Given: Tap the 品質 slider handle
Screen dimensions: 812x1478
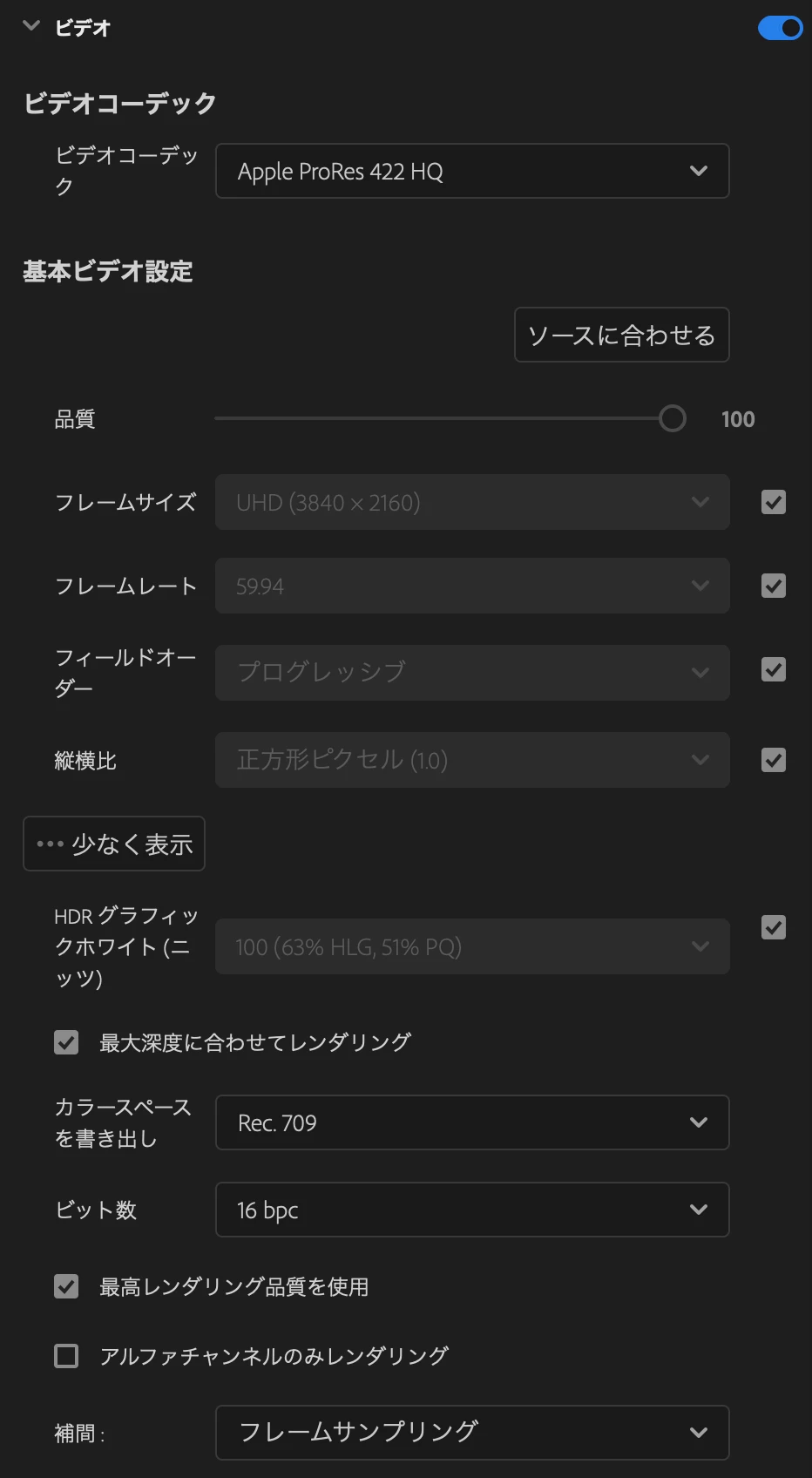Looking at the screenshot, I should [672, 419].
